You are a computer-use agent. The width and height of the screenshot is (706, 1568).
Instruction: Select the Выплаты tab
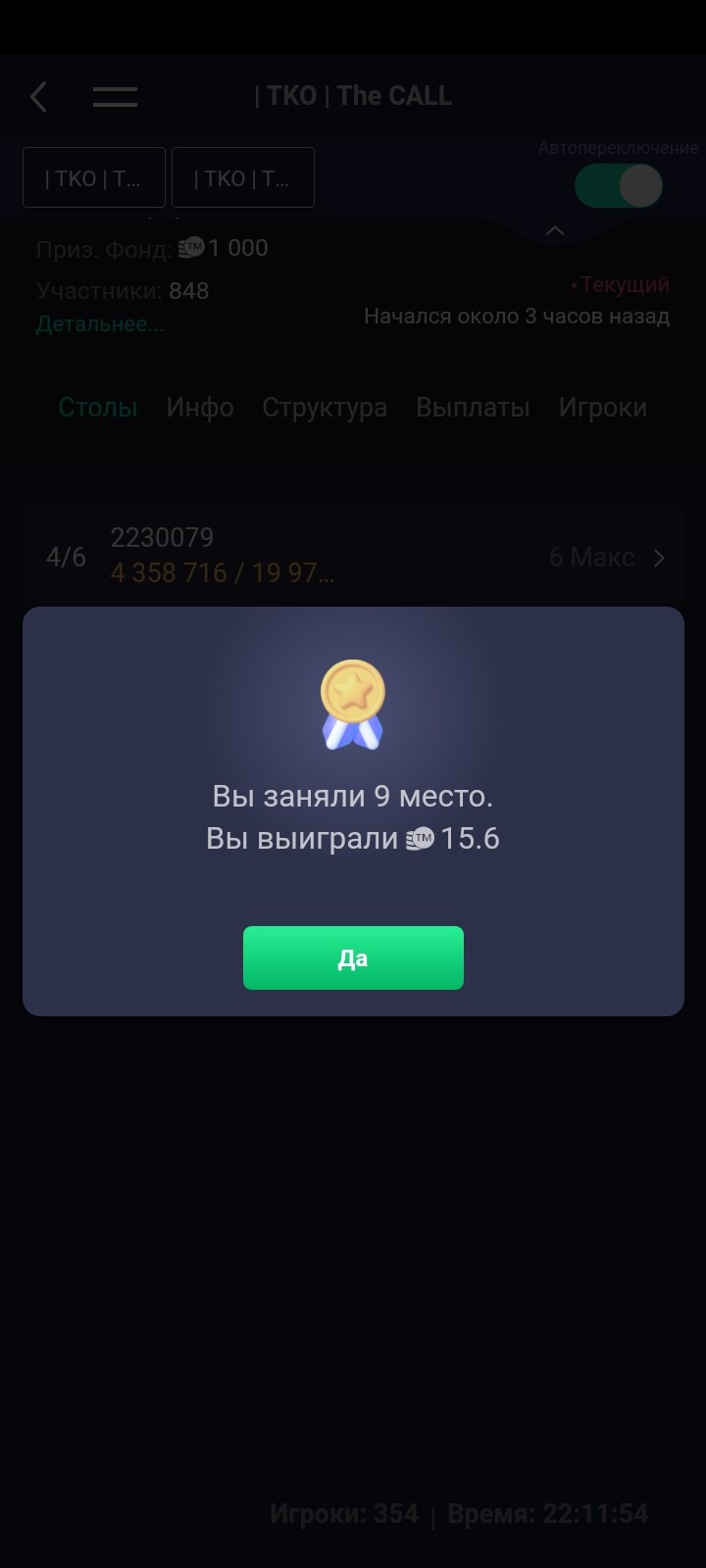click(473, 408)
